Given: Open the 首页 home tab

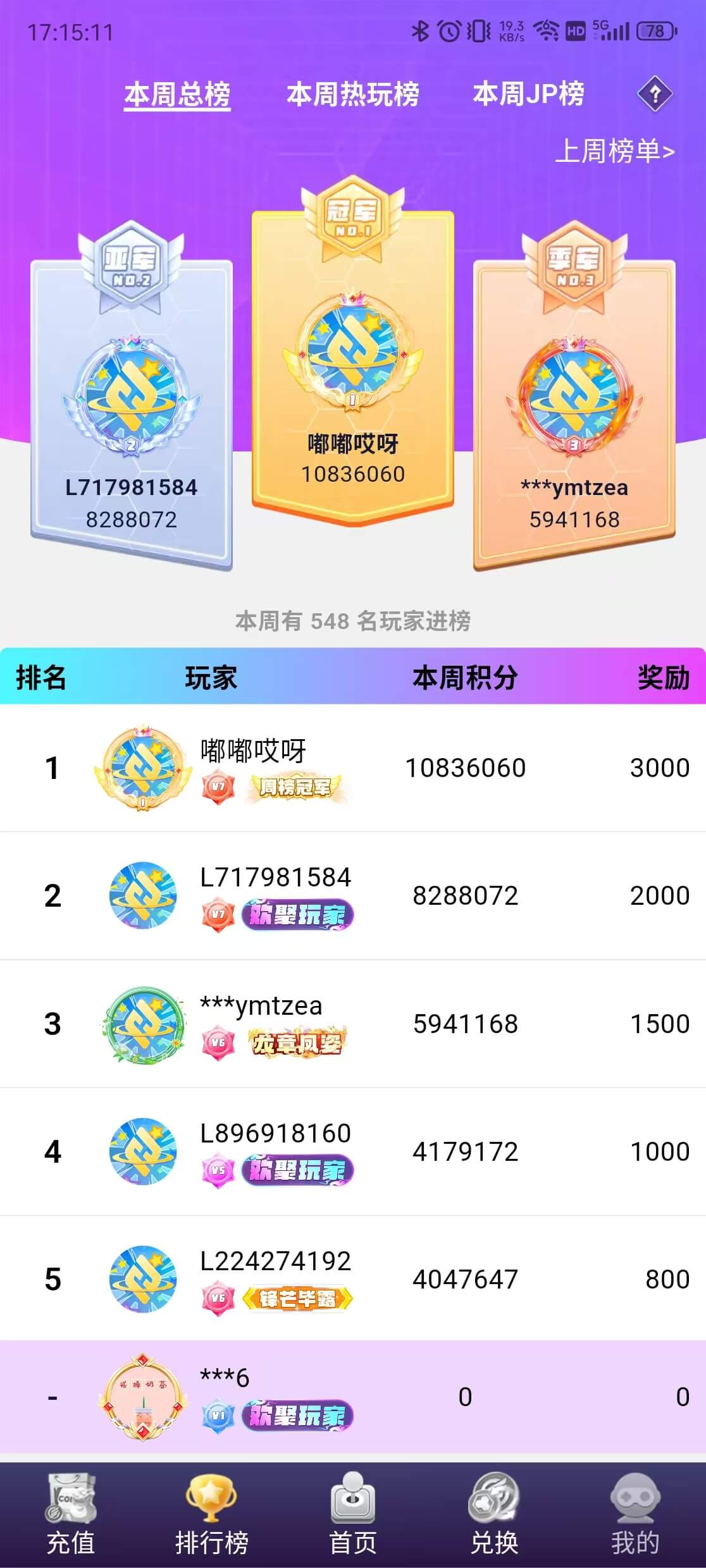Looking at the screenshot, I should point(352,1514).
